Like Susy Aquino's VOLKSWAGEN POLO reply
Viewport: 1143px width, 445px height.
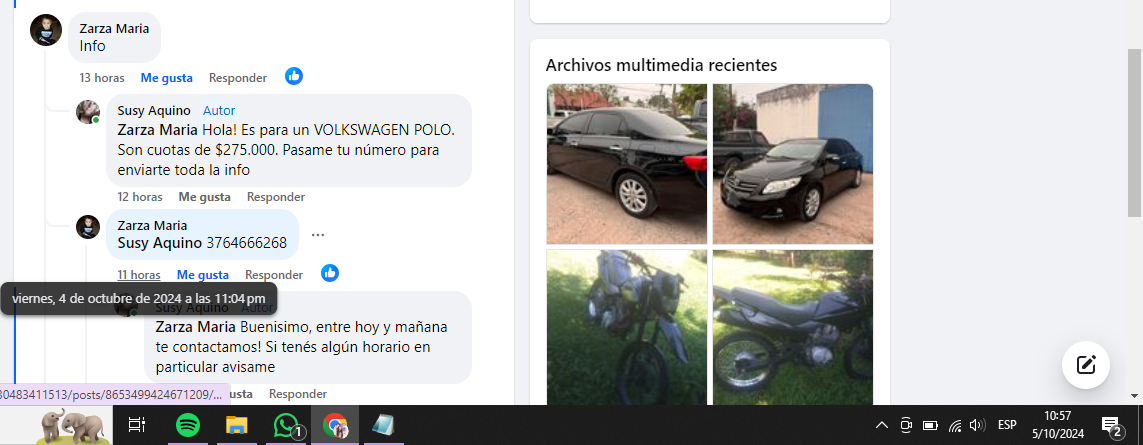204,197
